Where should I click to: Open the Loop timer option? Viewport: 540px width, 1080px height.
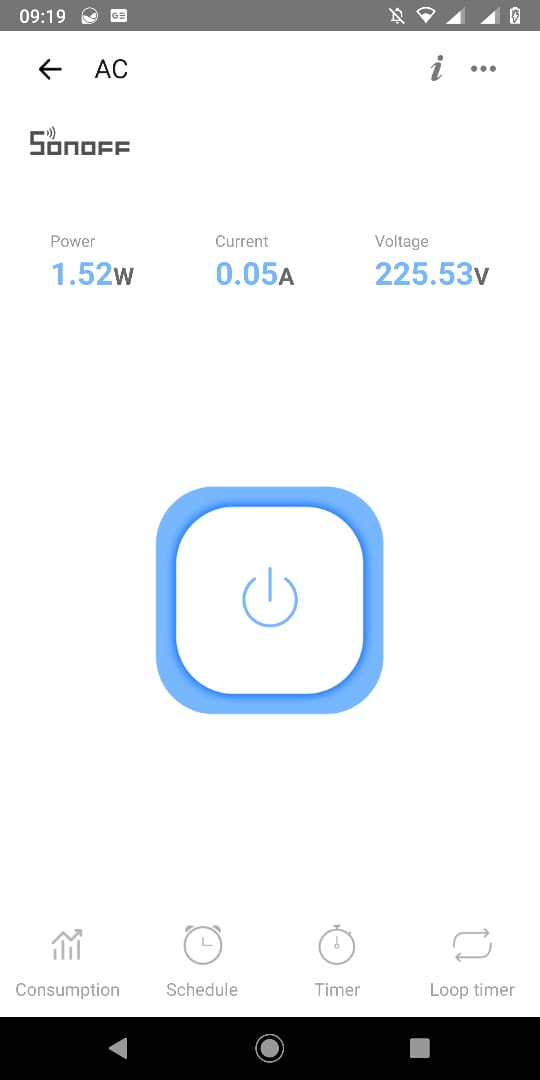[472, 963]
